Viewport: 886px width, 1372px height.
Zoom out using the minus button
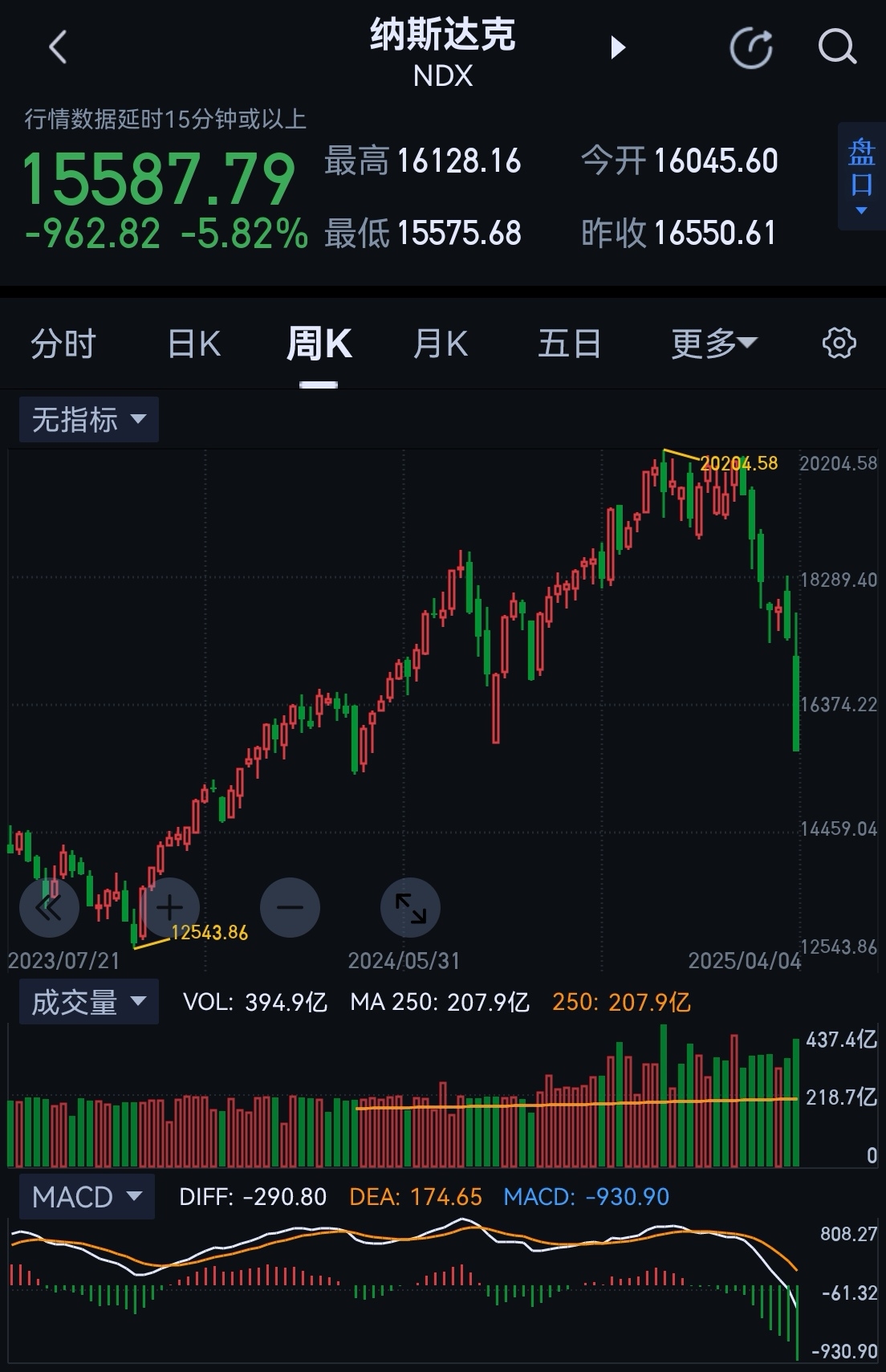click(291, 907)
